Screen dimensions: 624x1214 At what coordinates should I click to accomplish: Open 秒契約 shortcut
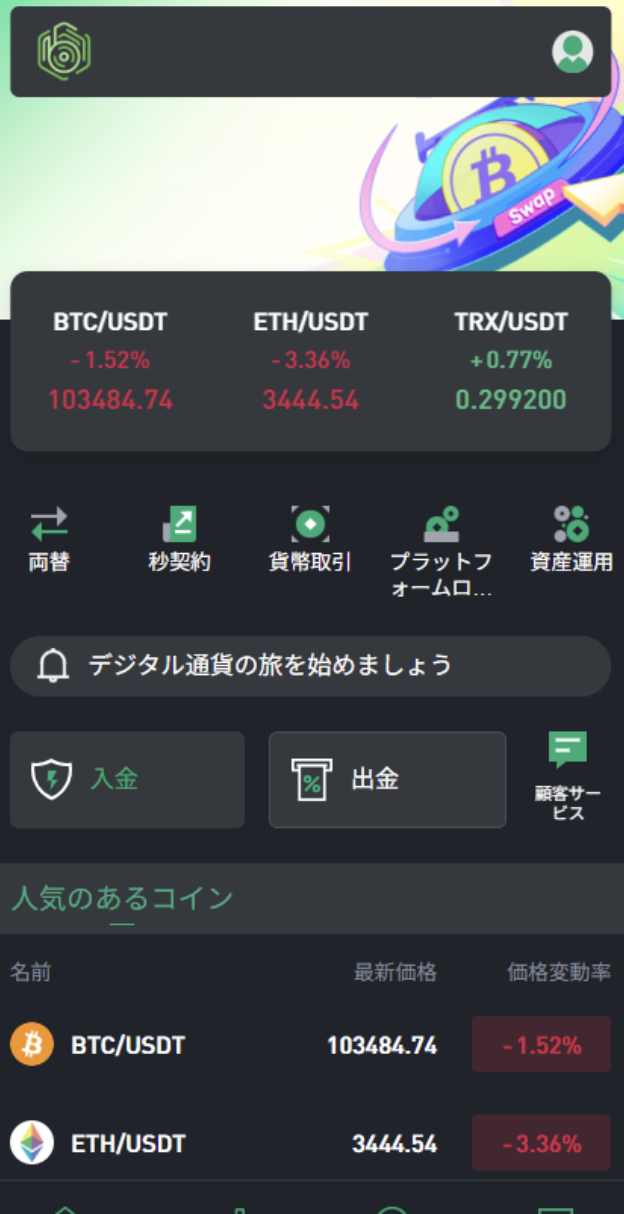(179, 540)
